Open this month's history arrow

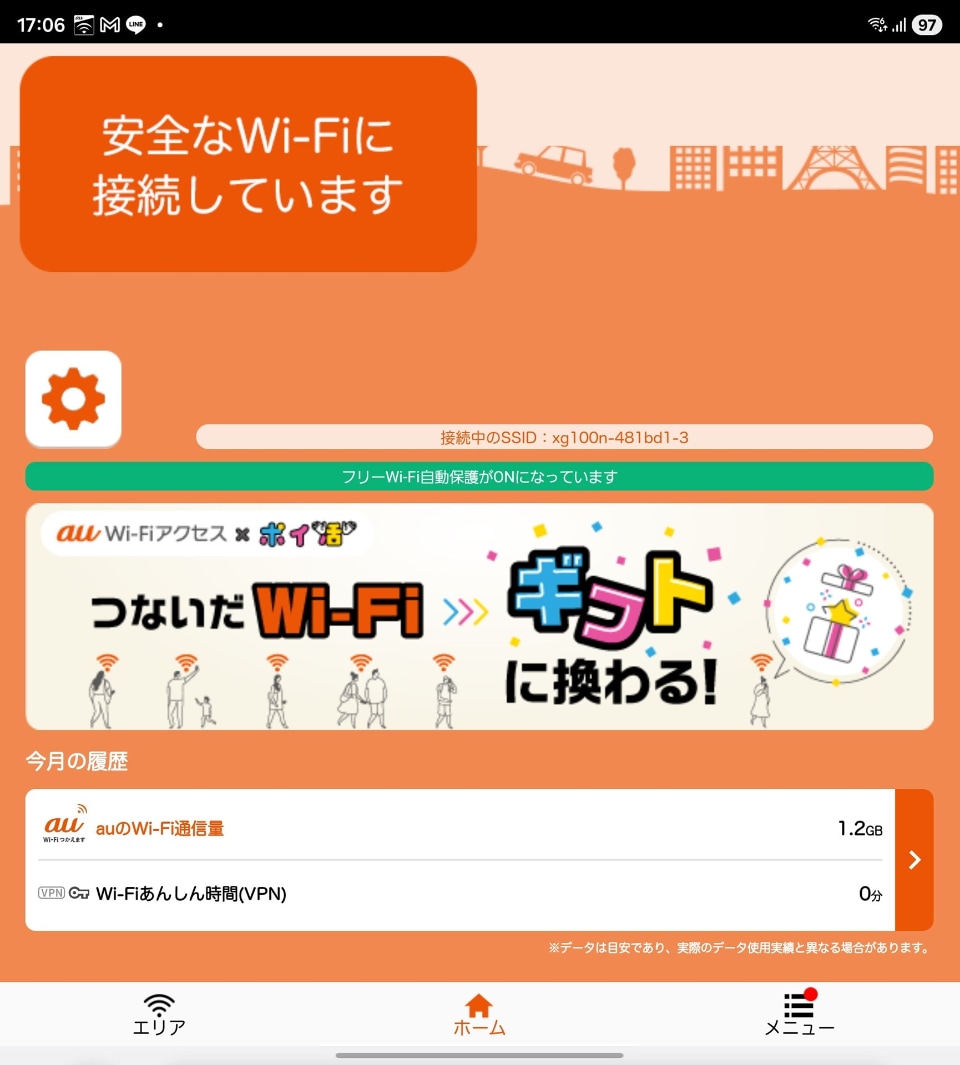pyautogui.click(x=914, y=860)
